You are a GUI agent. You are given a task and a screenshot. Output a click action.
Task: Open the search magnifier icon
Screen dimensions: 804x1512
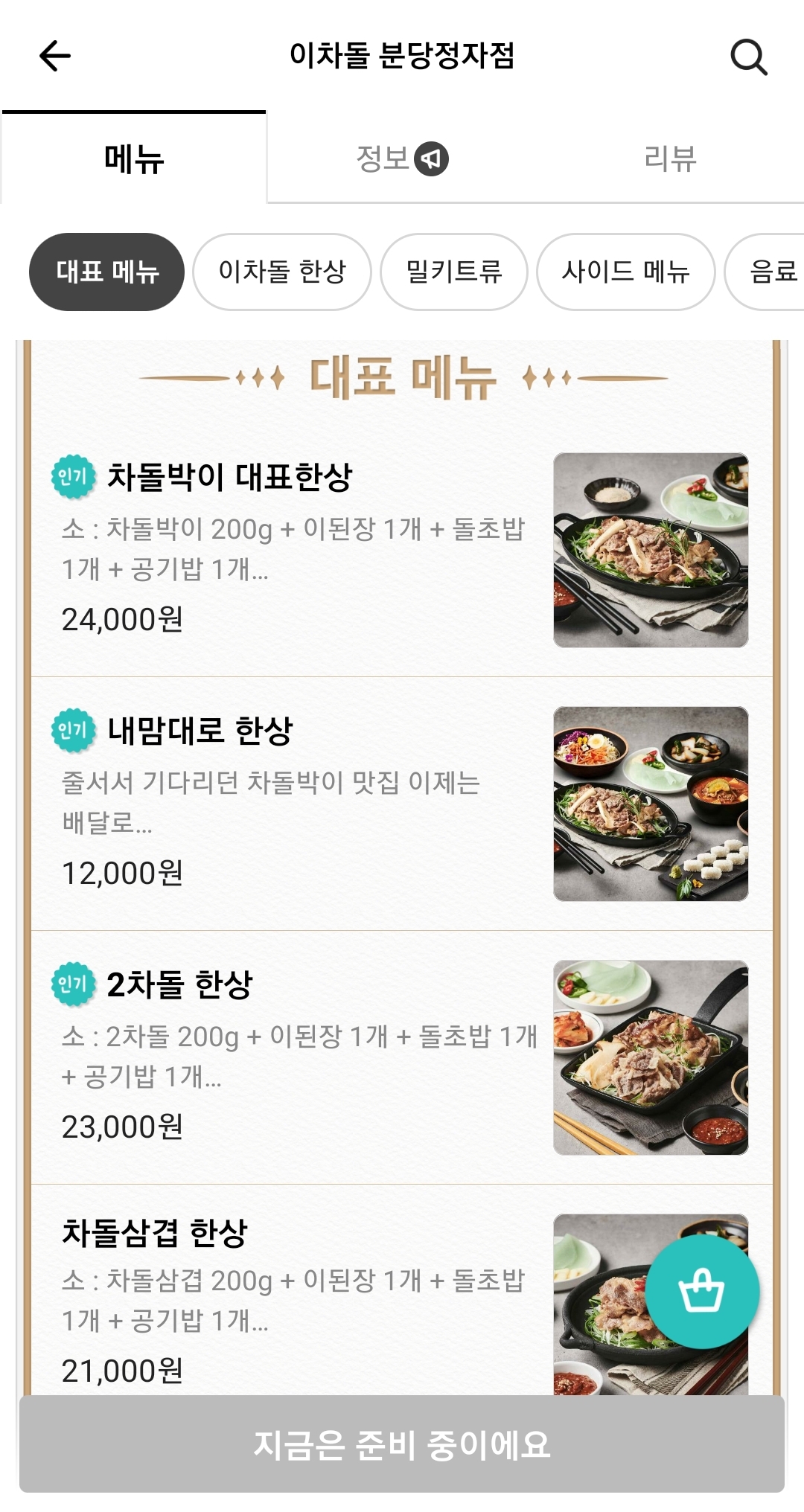748,57
